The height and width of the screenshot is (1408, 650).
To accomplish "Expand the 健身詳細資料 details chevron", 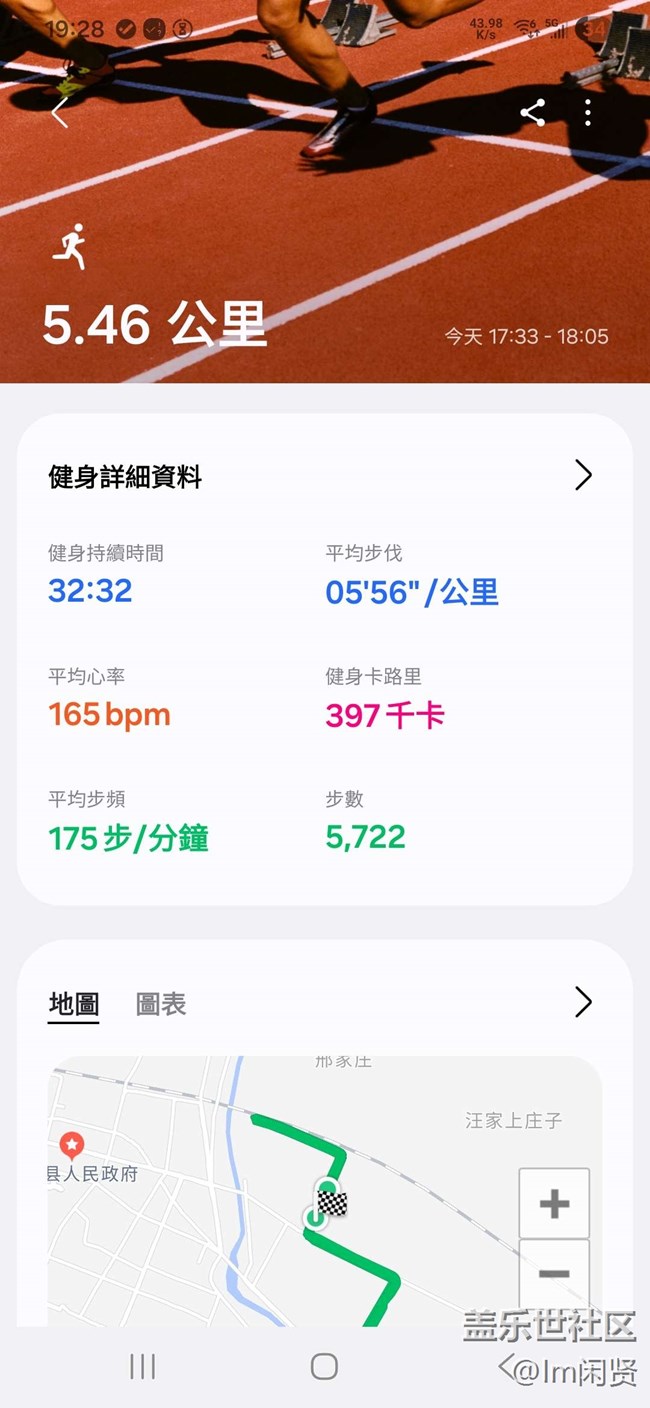I will click(583, 476).
